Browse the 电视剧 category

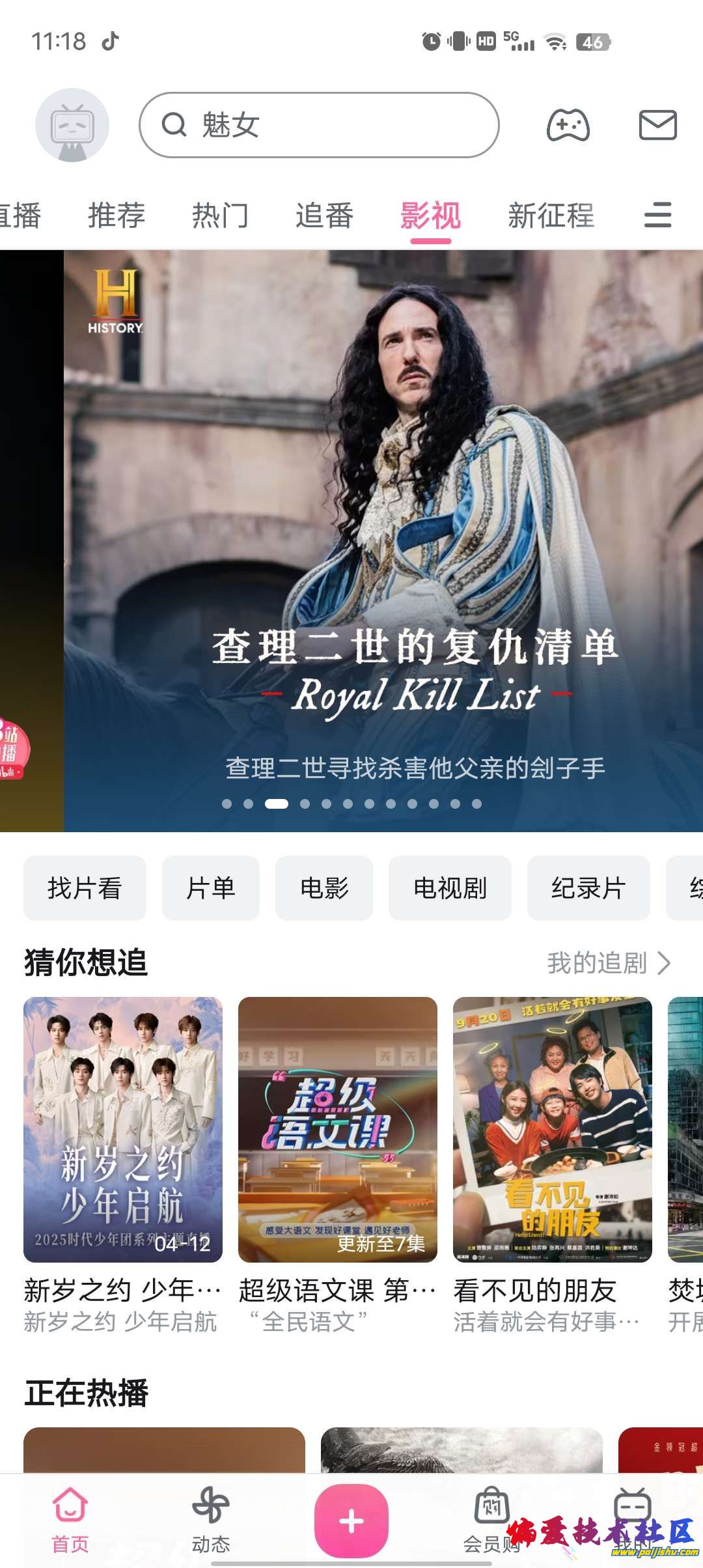tap(450, 888)
